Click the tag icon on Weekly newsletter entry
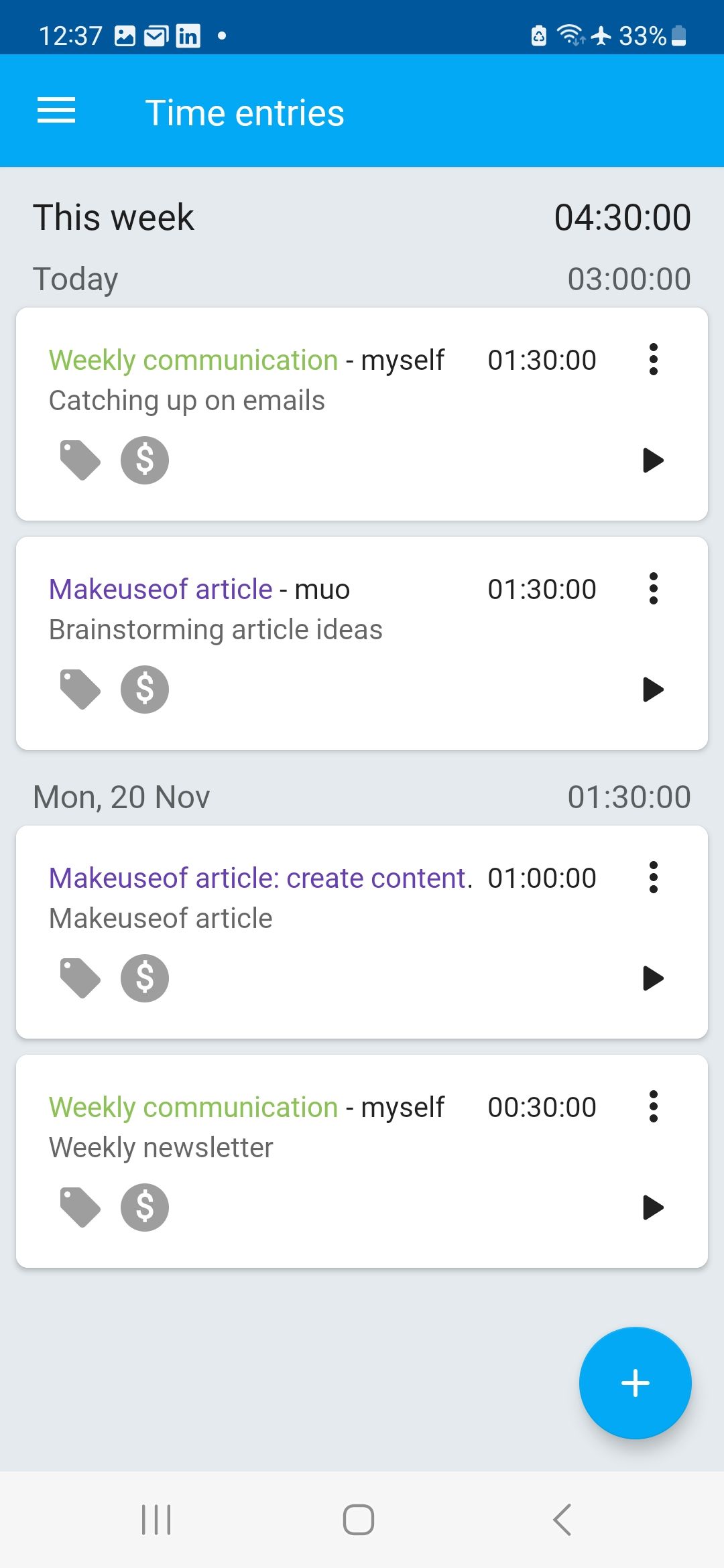Screen dimensions: 724x1568 [x=80, y=1208]
